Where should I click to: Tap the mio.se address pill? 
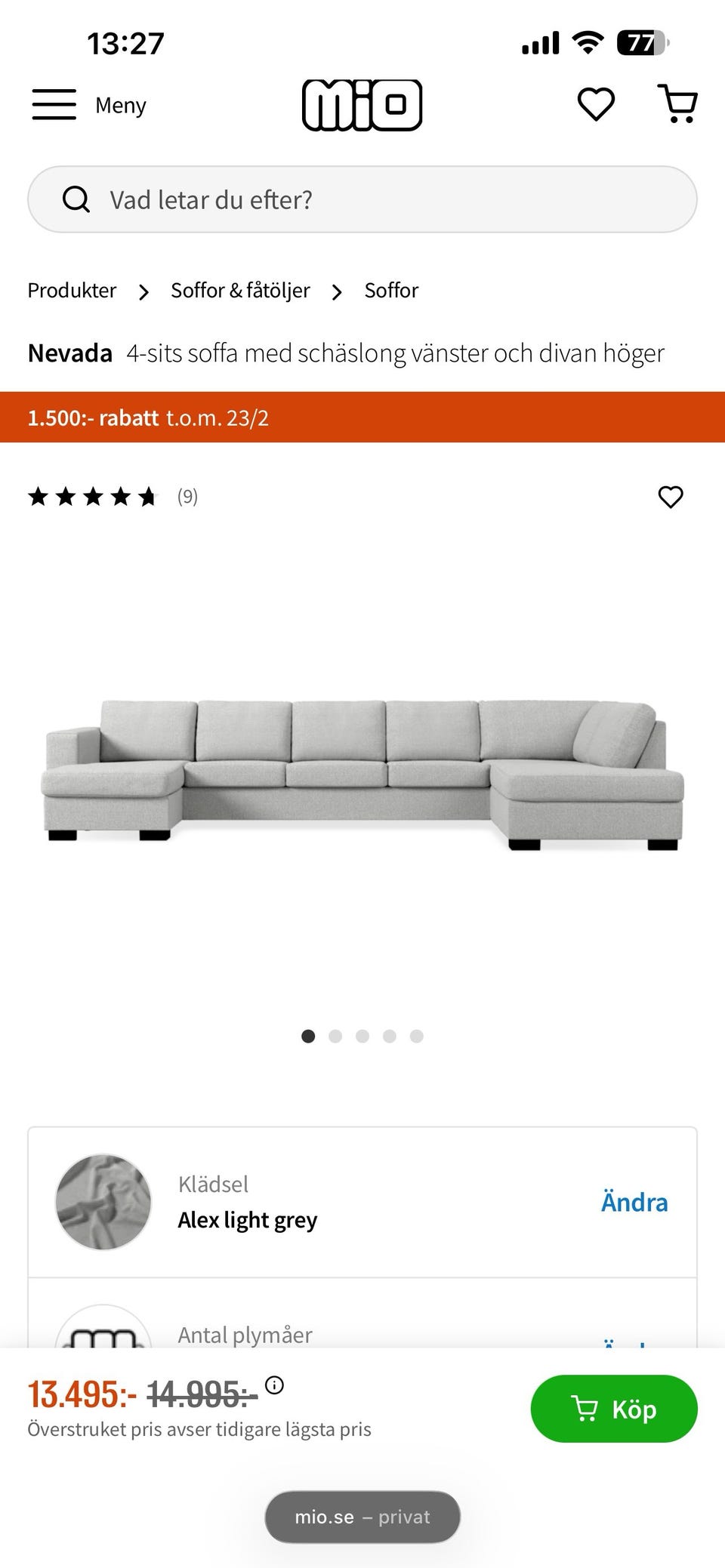pos(362,1517)
